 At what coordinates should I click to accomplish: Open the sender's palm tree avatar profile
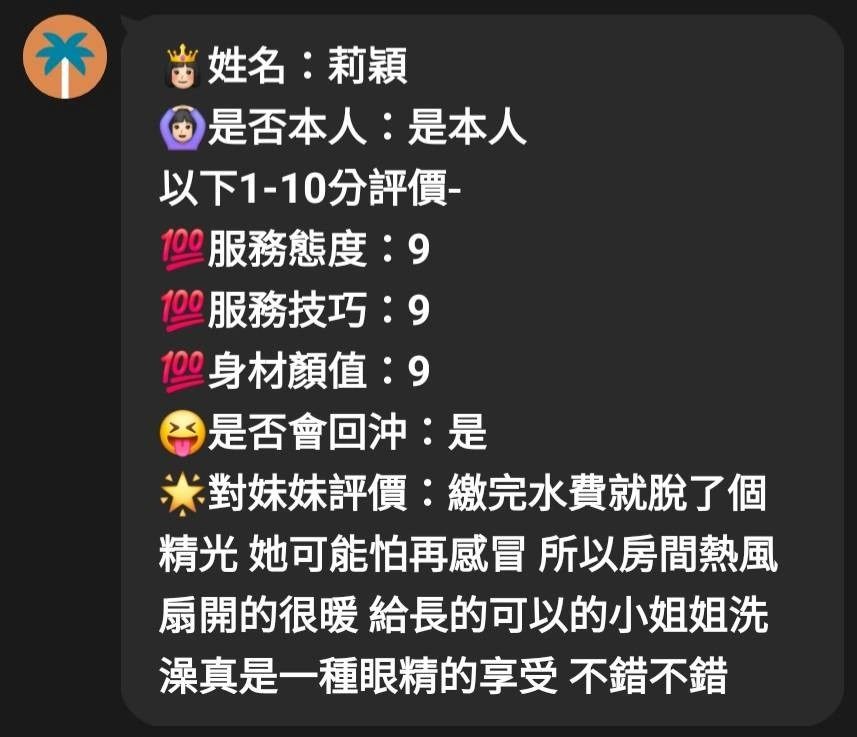(x=64, y=56)
